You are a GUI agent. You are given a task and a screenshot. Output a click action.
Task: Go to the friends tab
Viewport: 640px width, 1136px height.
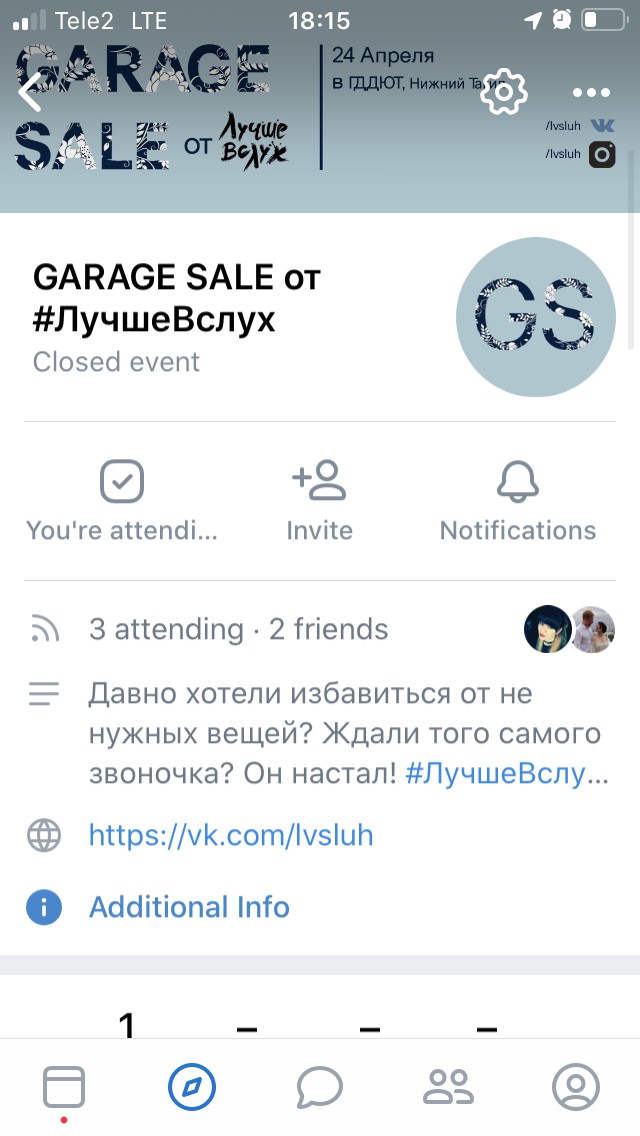[448, 1087]
